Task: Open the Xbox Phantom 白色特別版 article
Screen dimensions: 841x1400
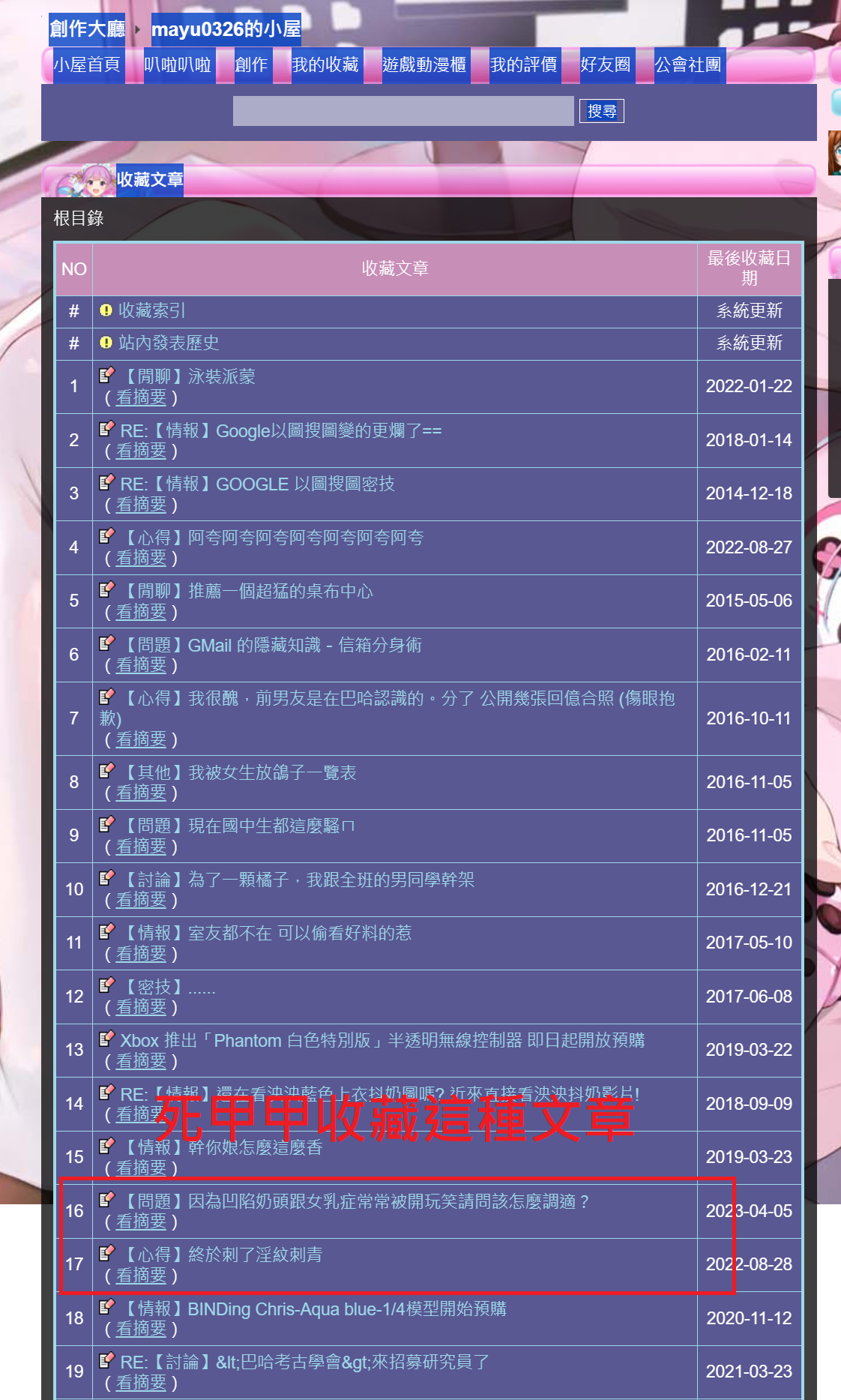Action: (x=382, y=1041)
